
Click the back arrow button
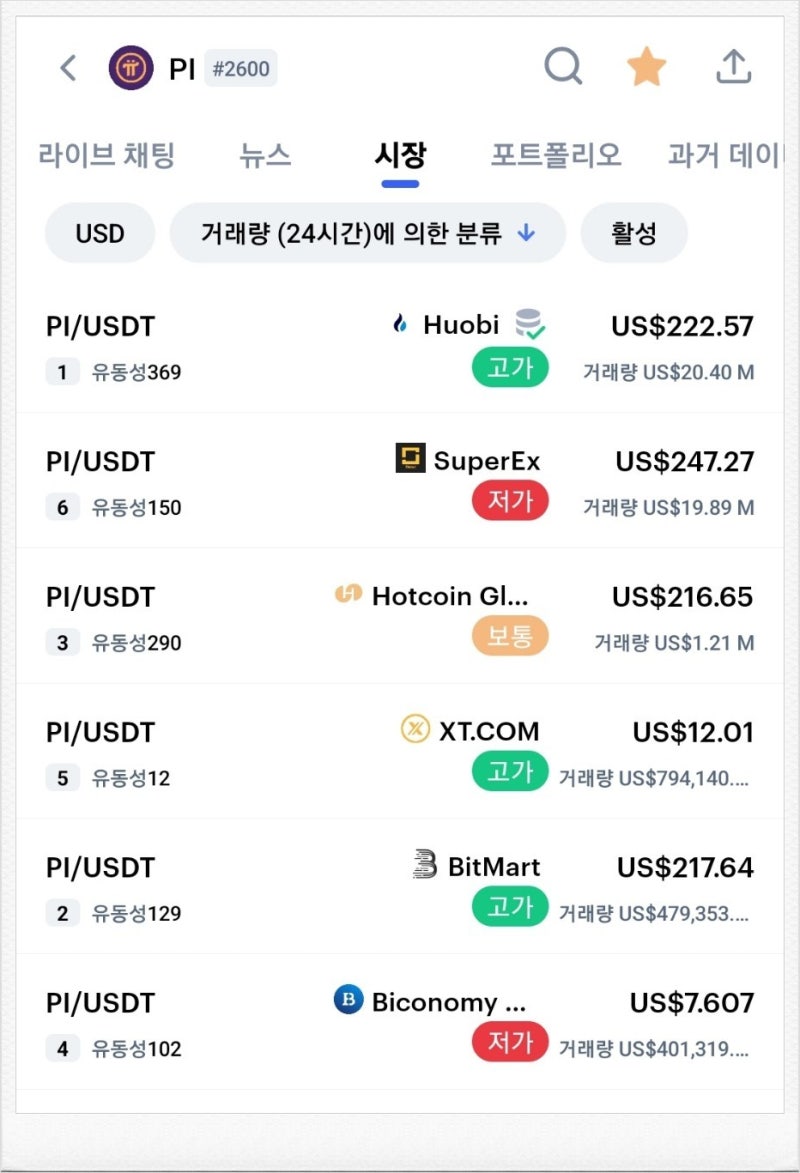pos(66,67)
